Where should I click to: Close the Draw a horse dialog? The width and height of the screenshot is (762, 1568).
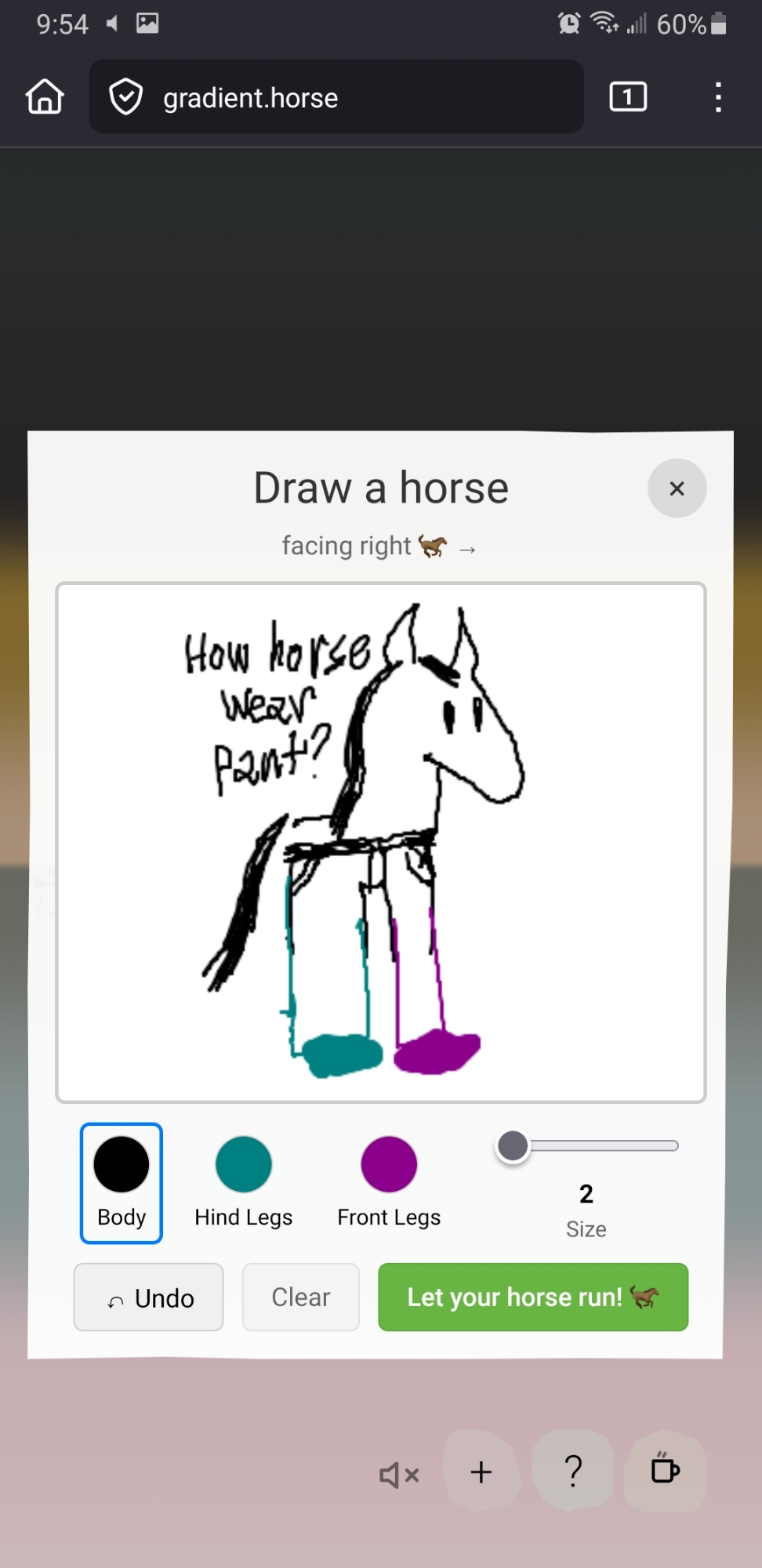[x=677, y=488]
